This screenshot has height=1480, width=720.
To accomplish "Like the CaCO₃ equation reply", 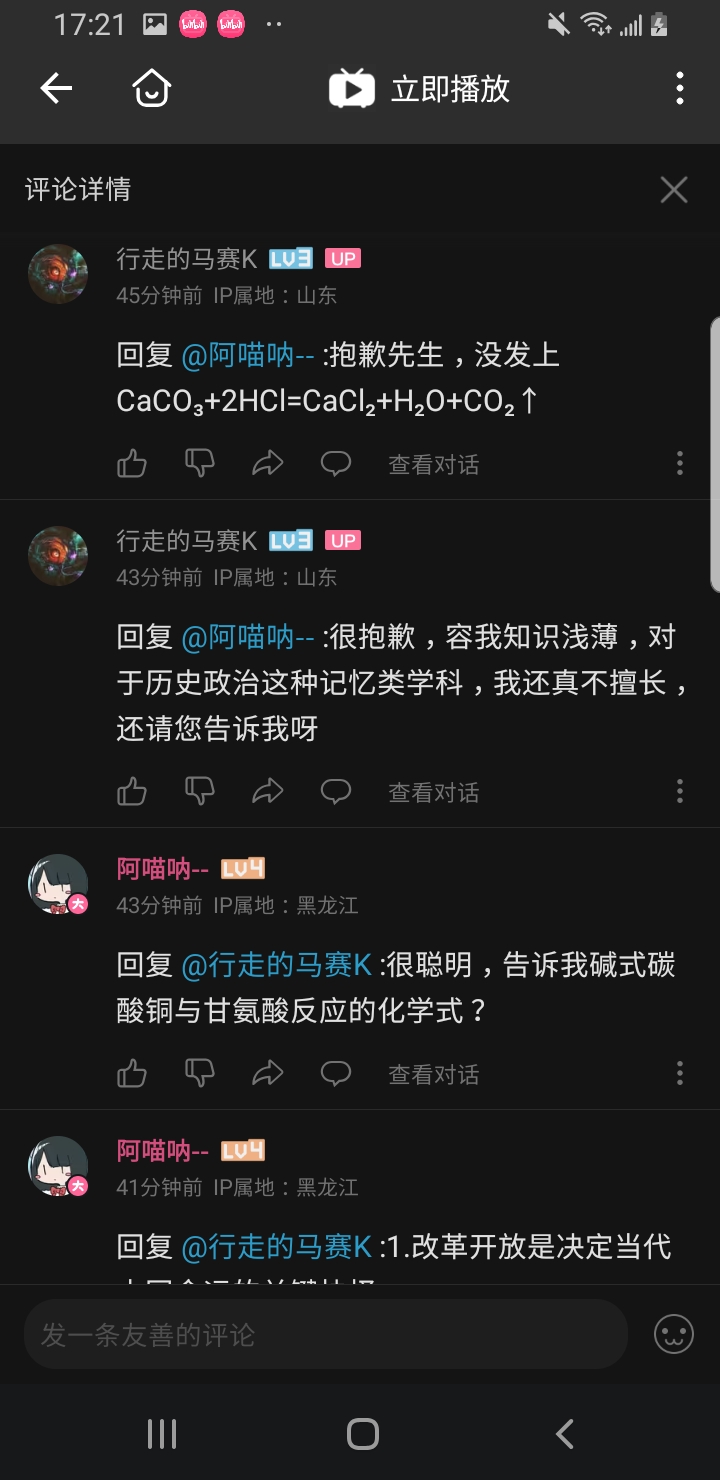I will click(x=132, y=463).
